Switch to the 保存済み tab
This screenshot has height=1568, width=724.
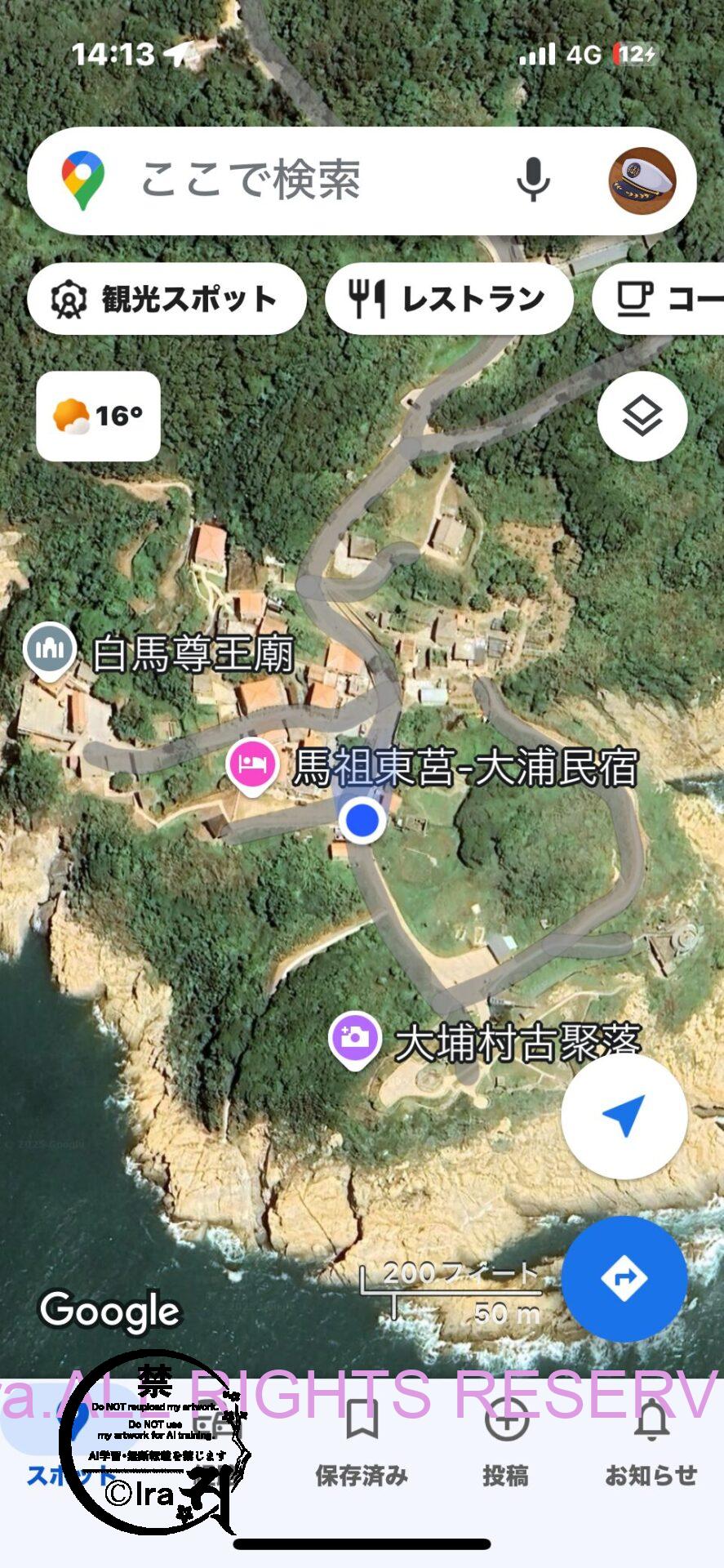coord(362,1442)
